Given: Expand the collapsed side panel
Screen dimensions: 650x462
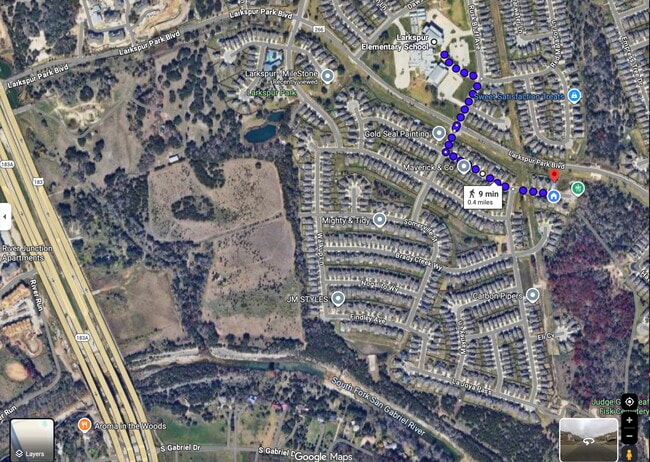Looking at the screenshot, I should 6,216.
